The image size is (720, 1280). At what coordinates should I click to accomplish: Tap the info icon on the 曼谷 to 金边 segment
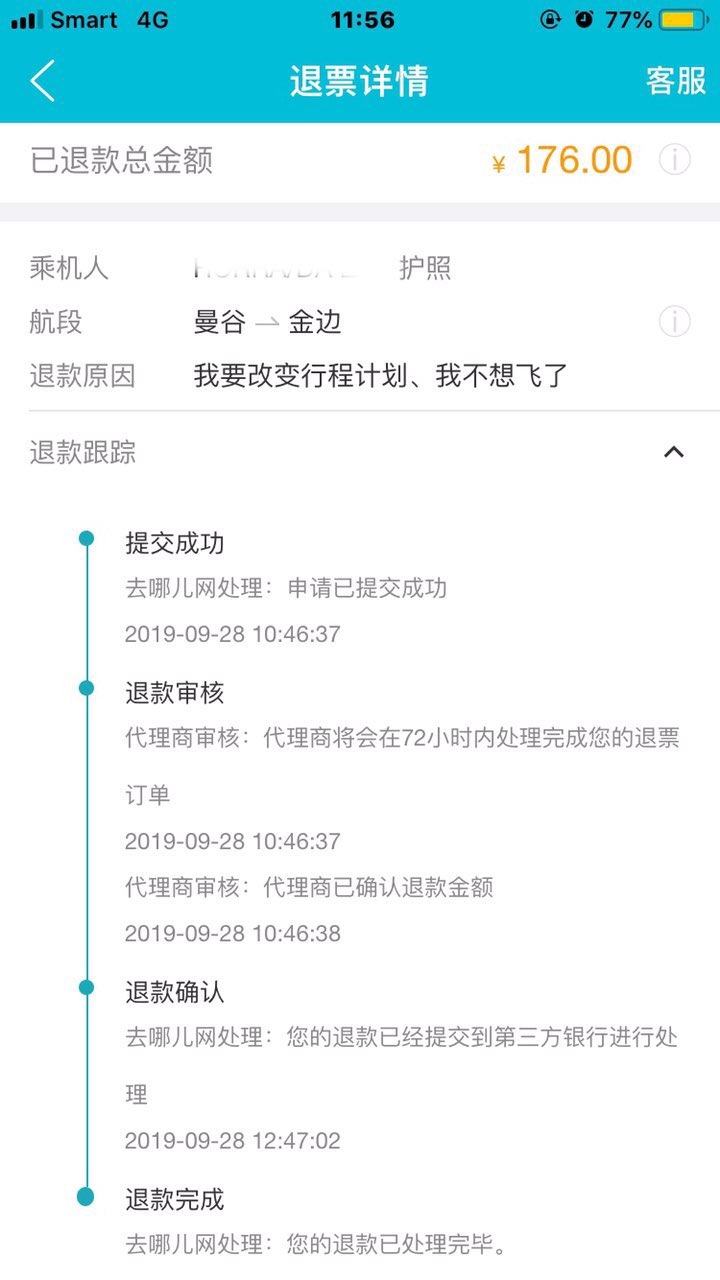(675, 322)
